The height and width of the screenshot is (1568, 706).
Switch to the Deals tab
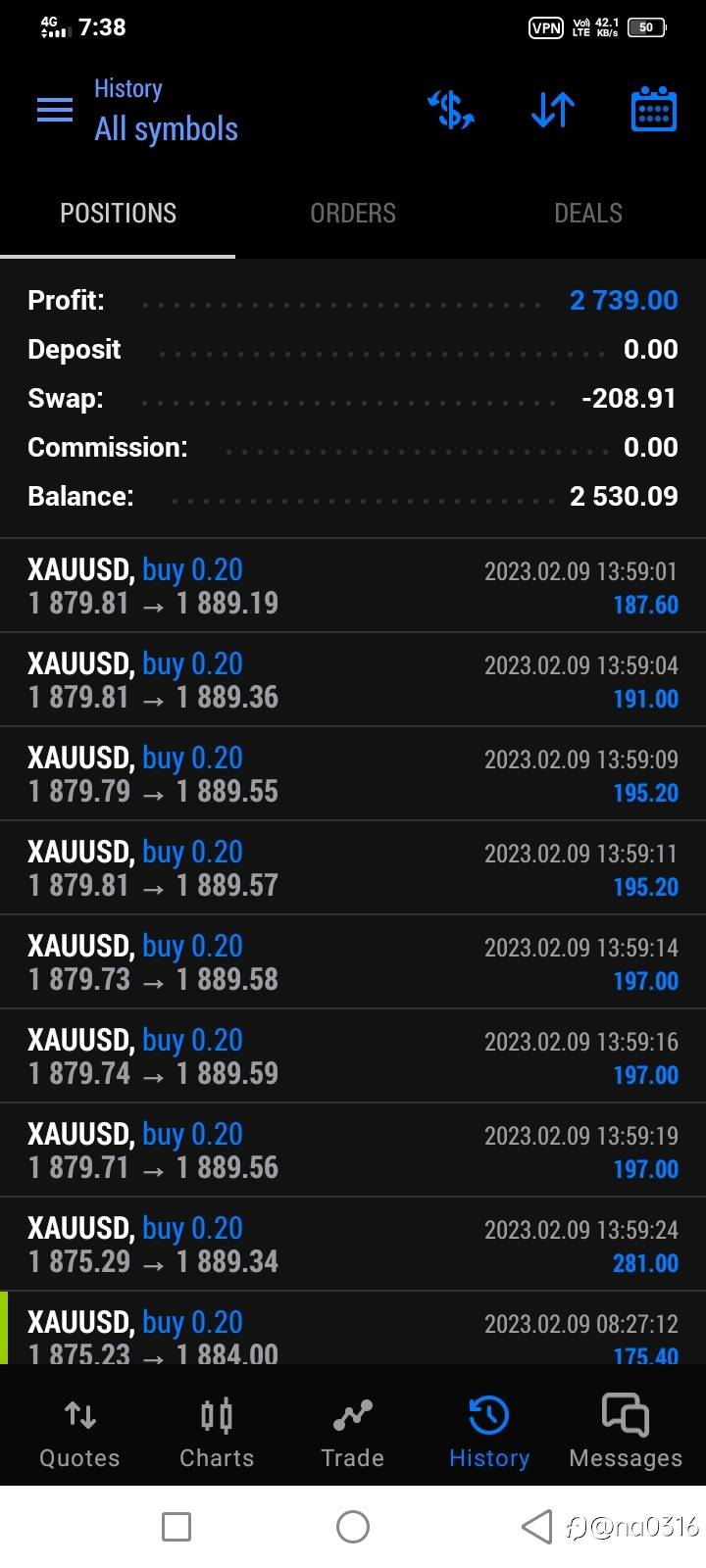pyautogui.click(x=587, y=214)
